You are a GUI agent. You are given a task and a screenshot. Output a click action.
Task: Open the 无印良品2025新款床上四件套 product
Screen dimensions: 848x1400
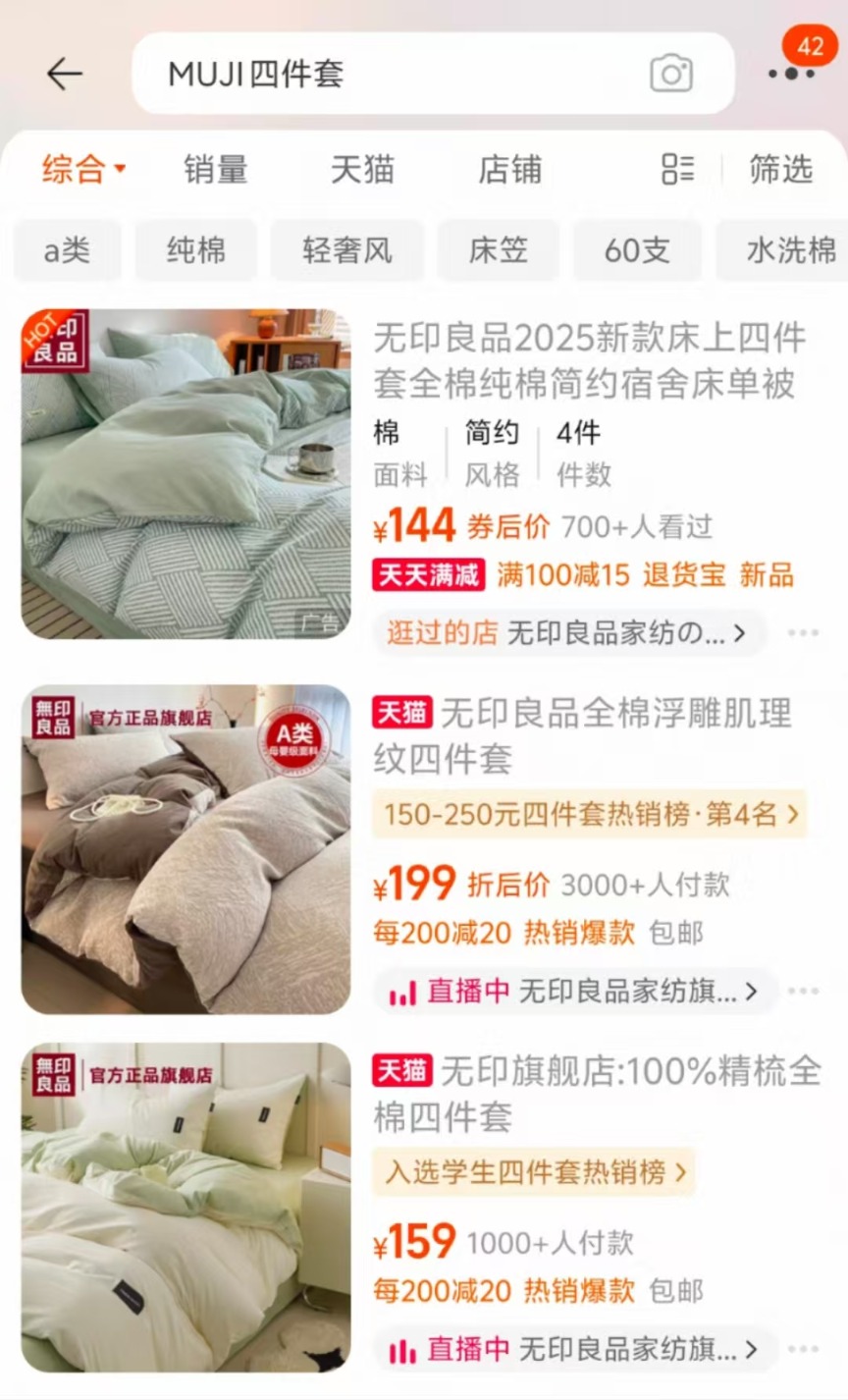tap(589, 360)
